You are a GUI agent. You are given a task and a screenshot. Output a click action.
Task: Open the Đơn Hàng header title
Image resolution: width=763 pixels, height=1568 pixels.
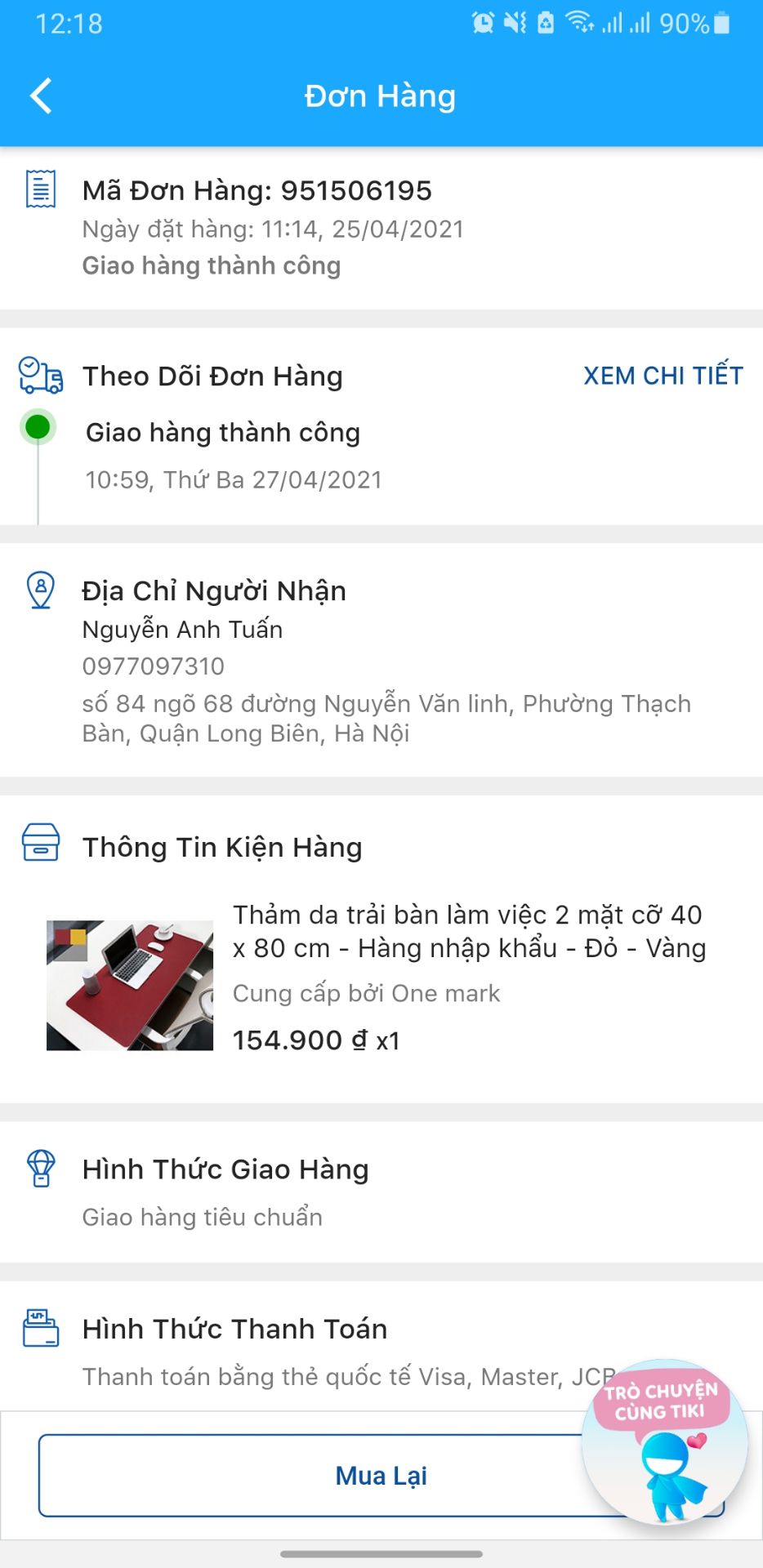(x=381, y=96)
